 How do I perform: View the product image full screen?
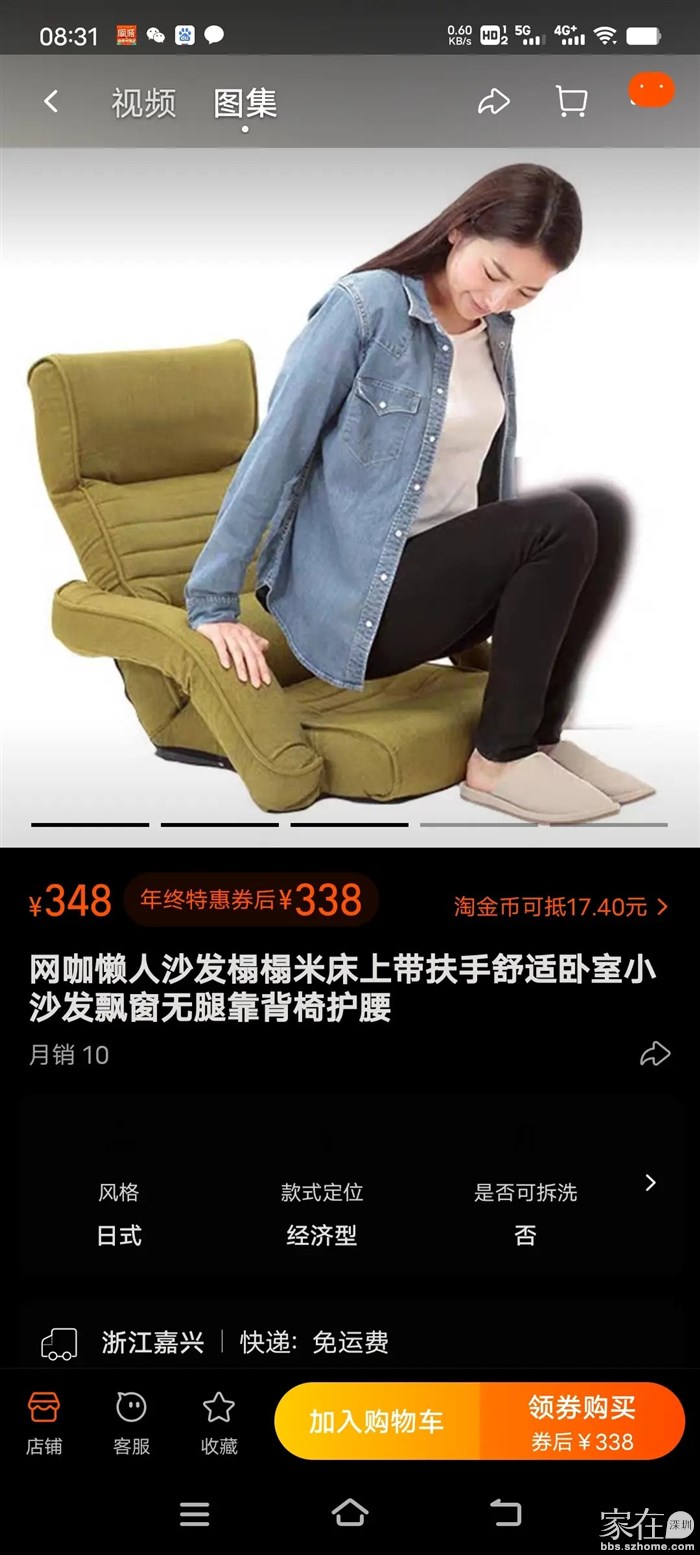(350, 490)
